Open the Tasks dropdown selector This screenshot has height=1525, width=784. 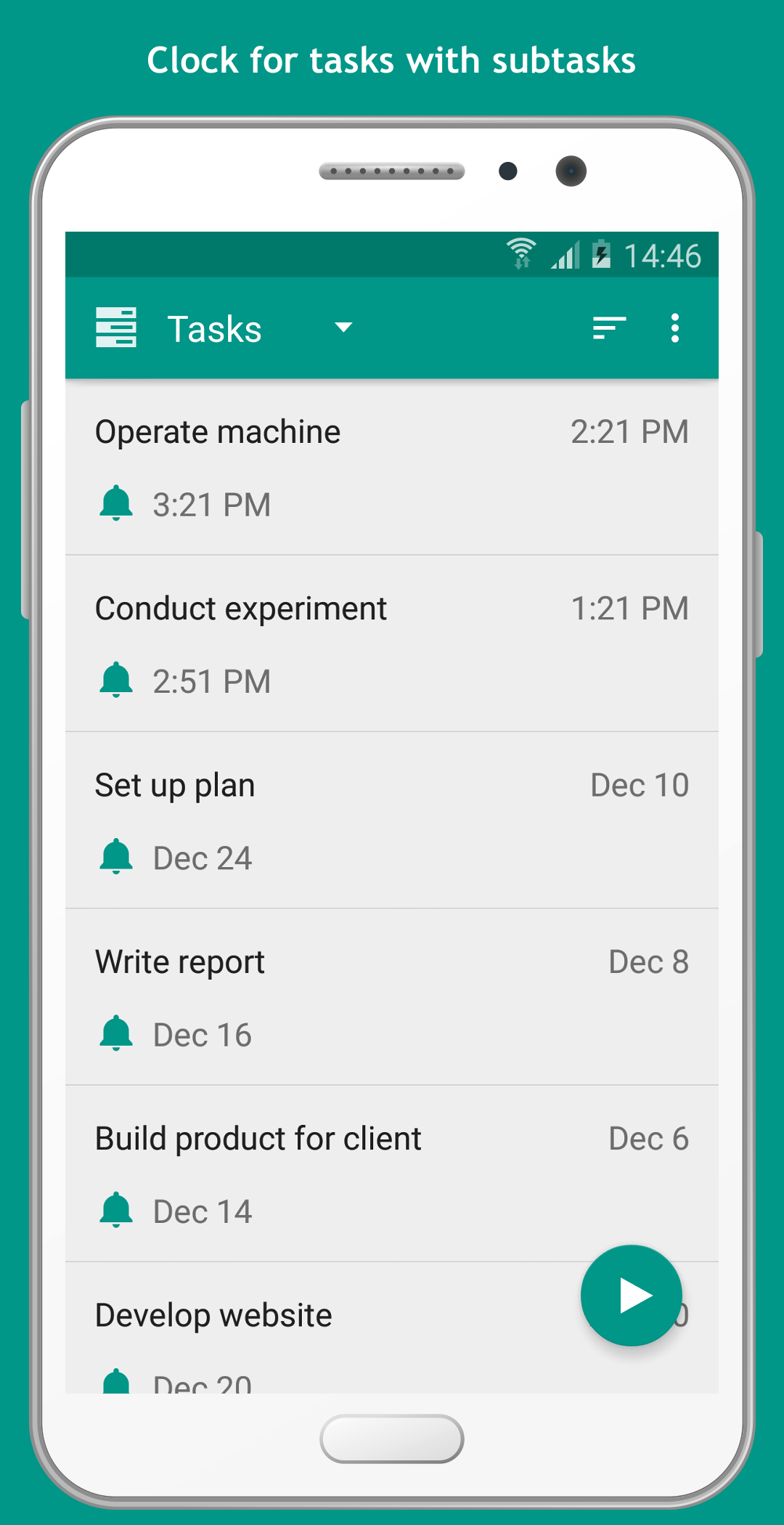[343, 328]
